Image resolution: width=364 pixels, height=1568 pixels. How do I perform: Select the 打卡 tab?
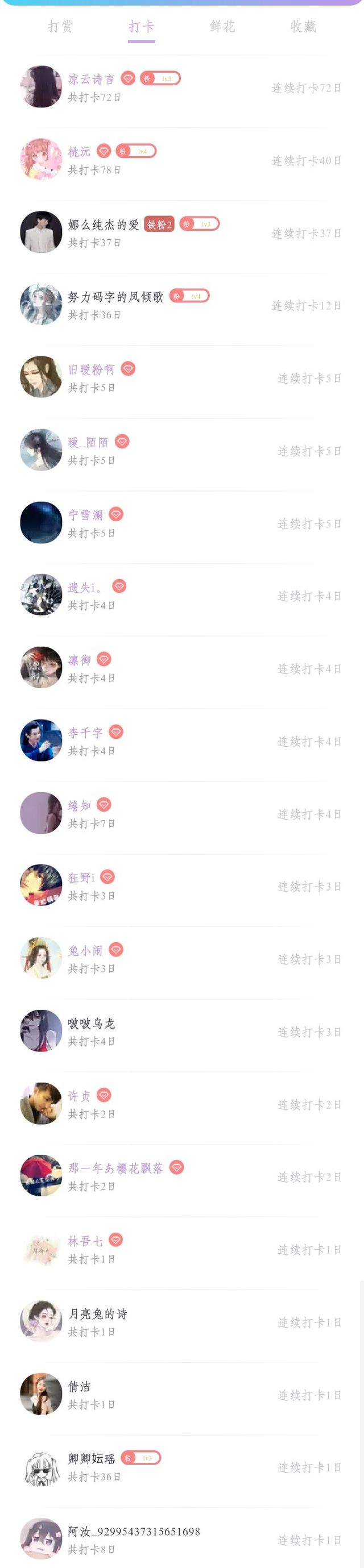141,26
